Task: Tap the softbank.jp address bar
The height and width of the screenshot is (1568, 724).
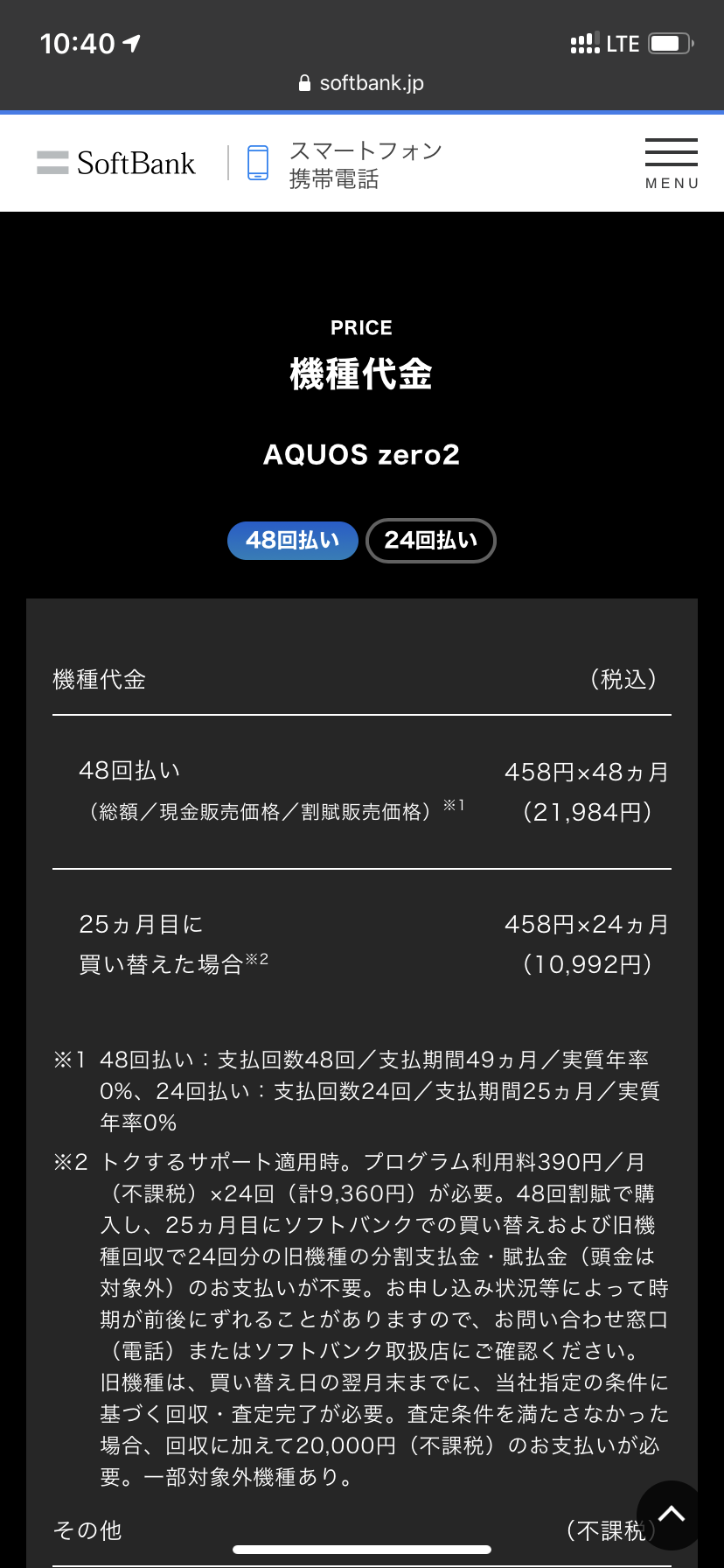Action: pos(362,83)
